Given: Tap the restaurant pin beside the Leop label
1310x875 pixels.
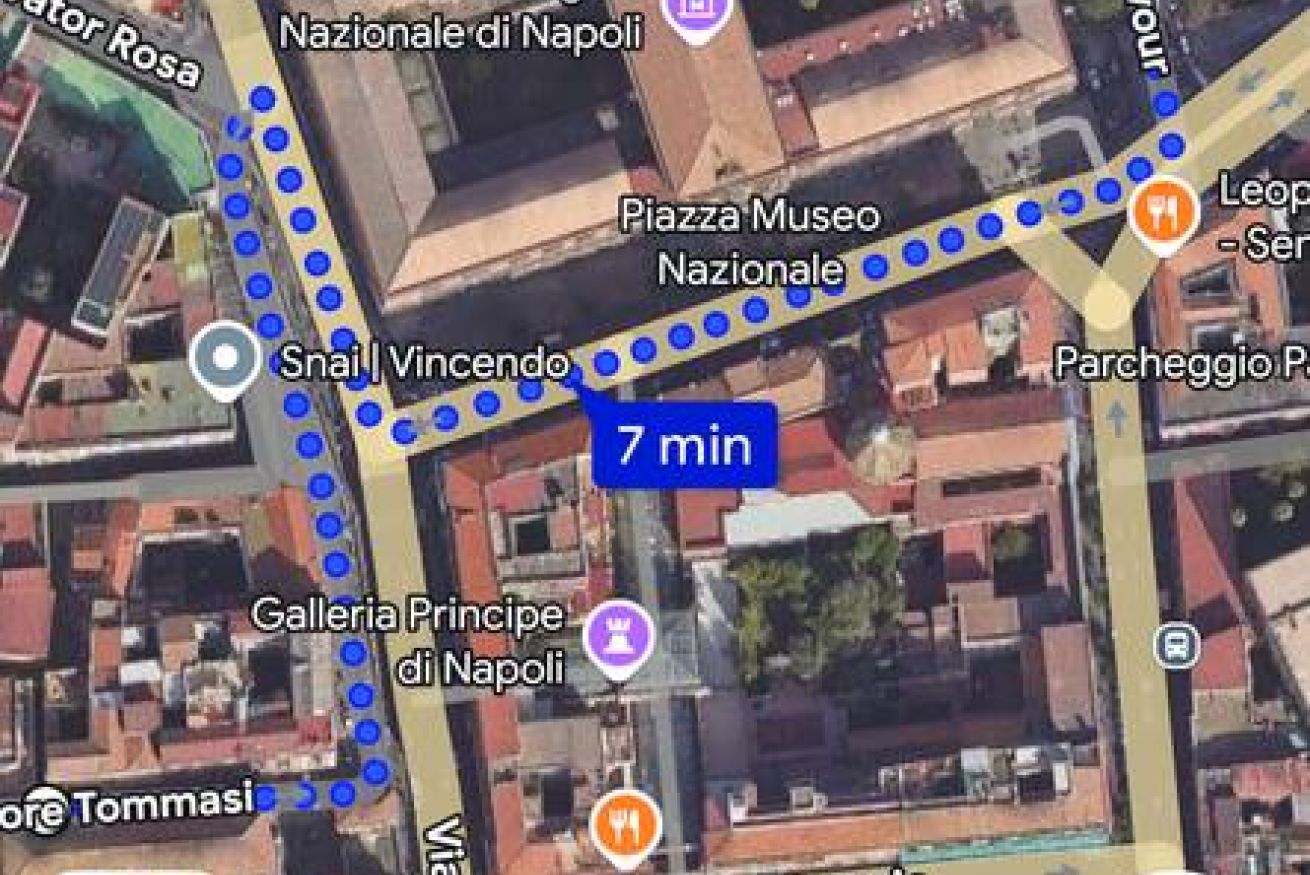Looking at the screenshot, I should pyautogui.click(x=1163, y=211).
